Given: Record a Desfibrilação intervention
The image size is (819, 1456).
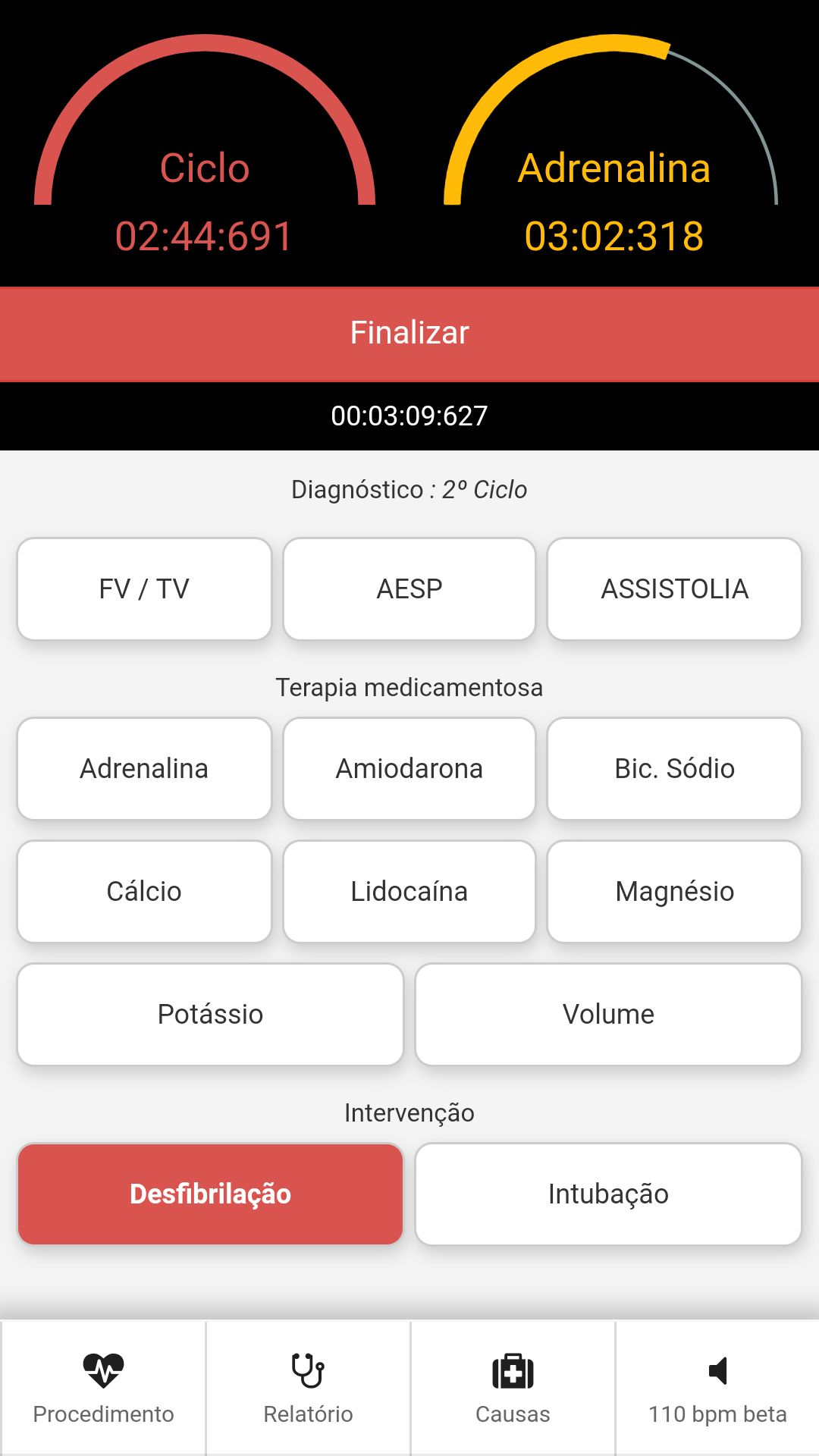Looking at the screenshot, I should tap(210, 1194).
